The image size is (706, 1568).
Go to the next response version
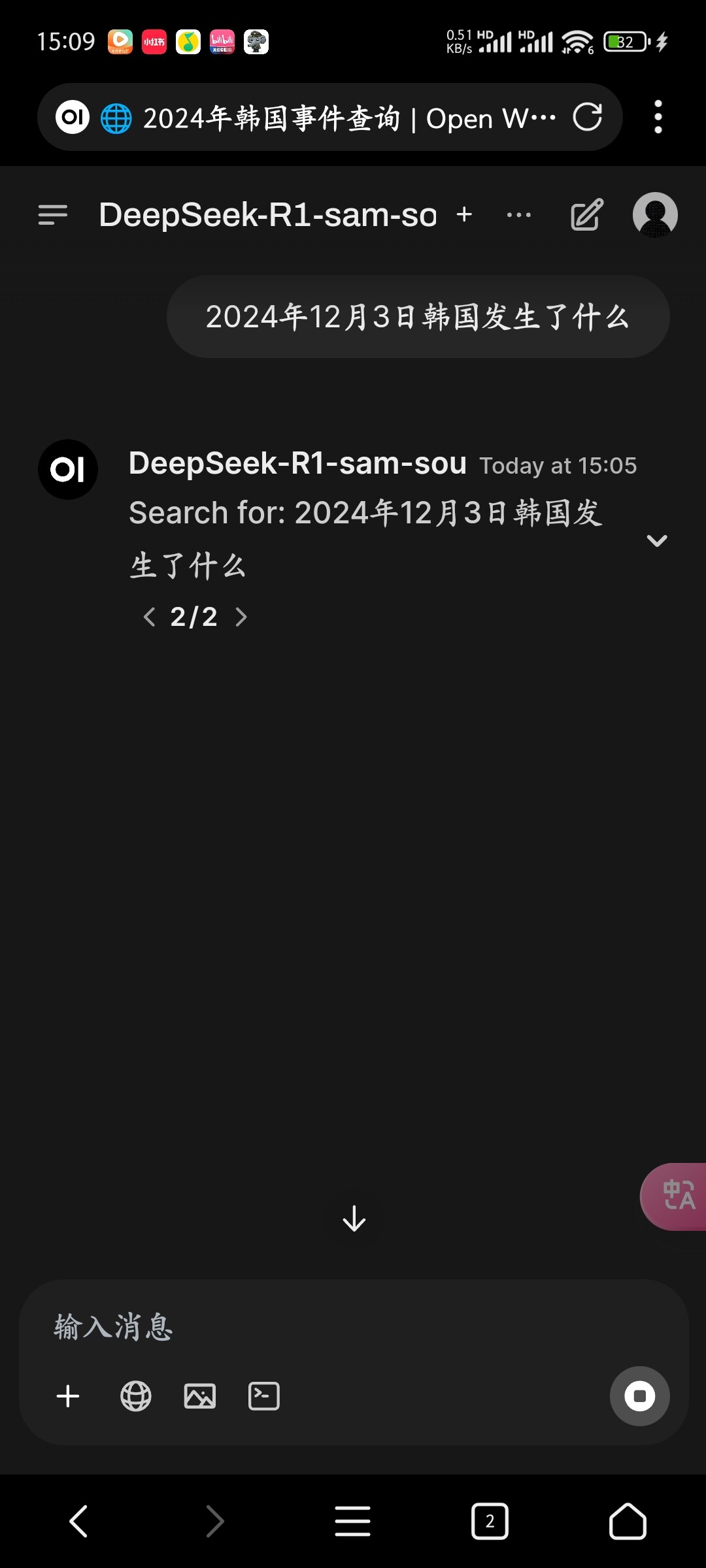tap(241, 617)
